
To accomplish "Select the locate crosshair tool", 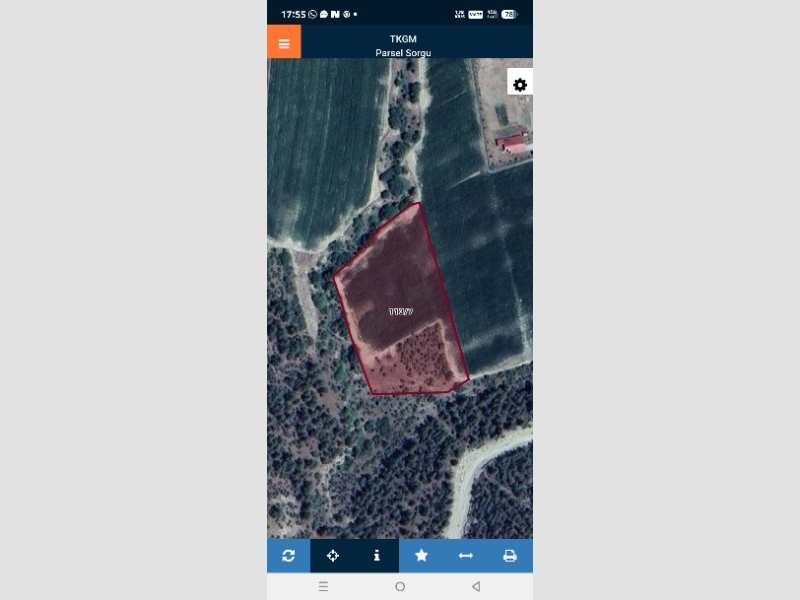I will tap(333, 556).
